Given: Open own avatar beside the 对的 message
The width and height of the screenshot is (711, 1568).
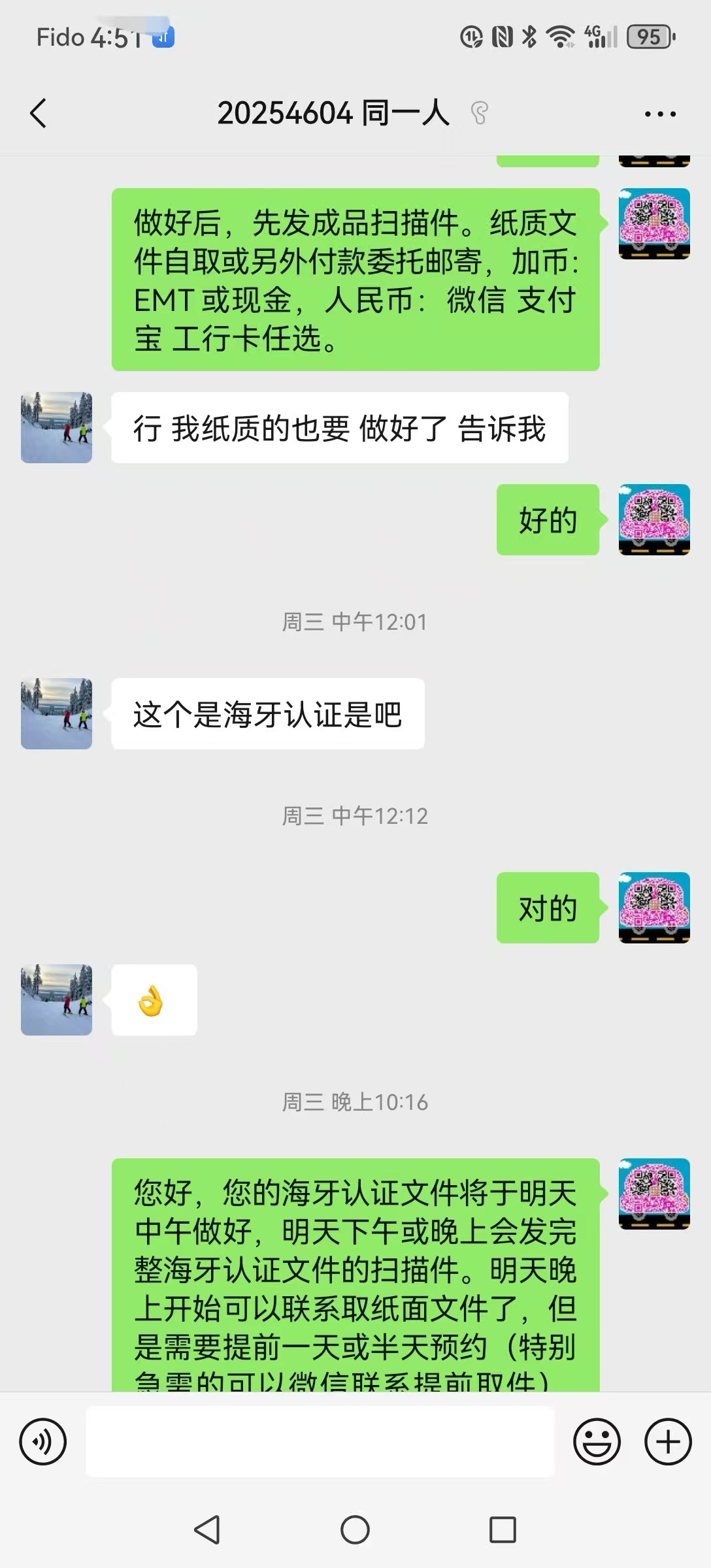Looking at the screenshot, I should 654,907.
